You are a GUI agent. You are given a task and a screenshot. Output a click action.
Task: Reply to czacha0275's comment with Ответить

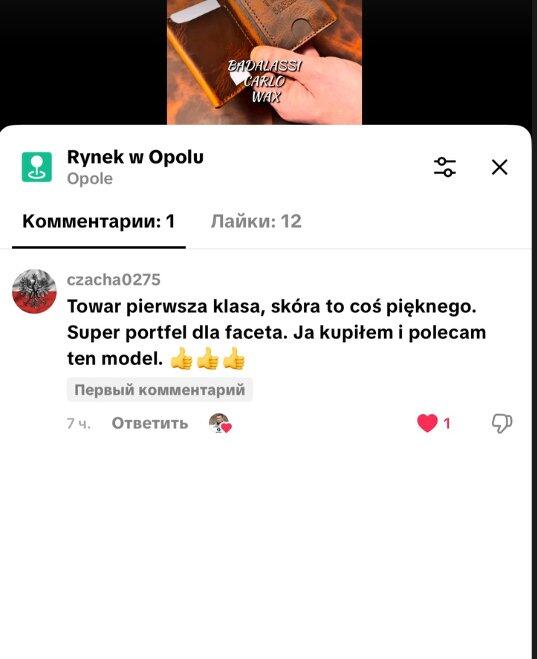tap(150, 423)
